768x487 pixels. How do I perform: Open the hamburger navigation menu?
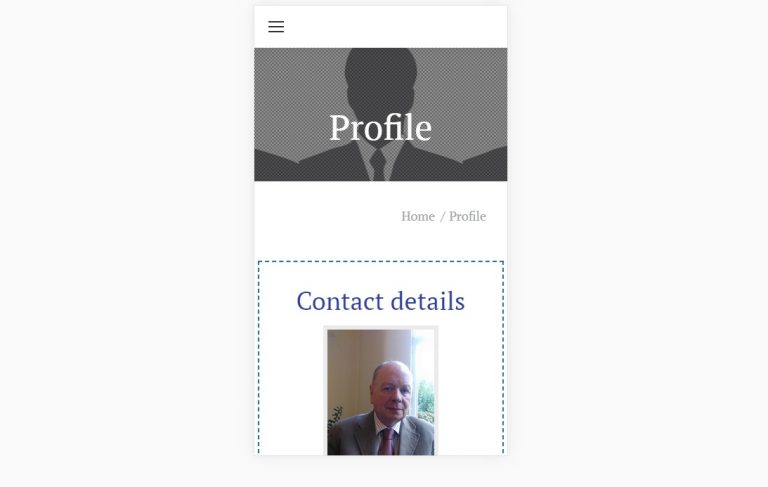point(276,27)
